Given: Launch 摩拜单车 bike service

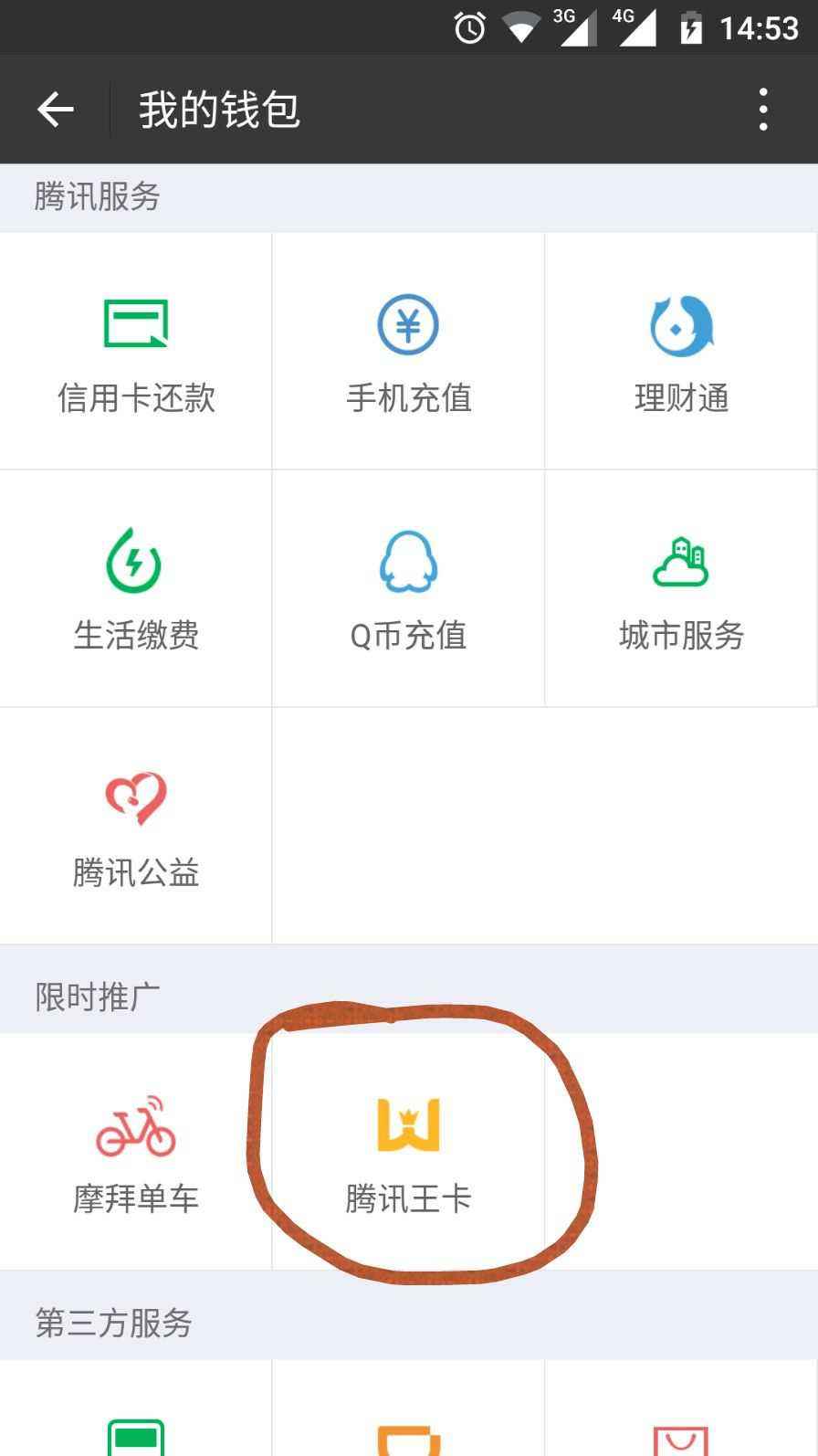Looking at the screenshot, I should tap(135, 1153).
